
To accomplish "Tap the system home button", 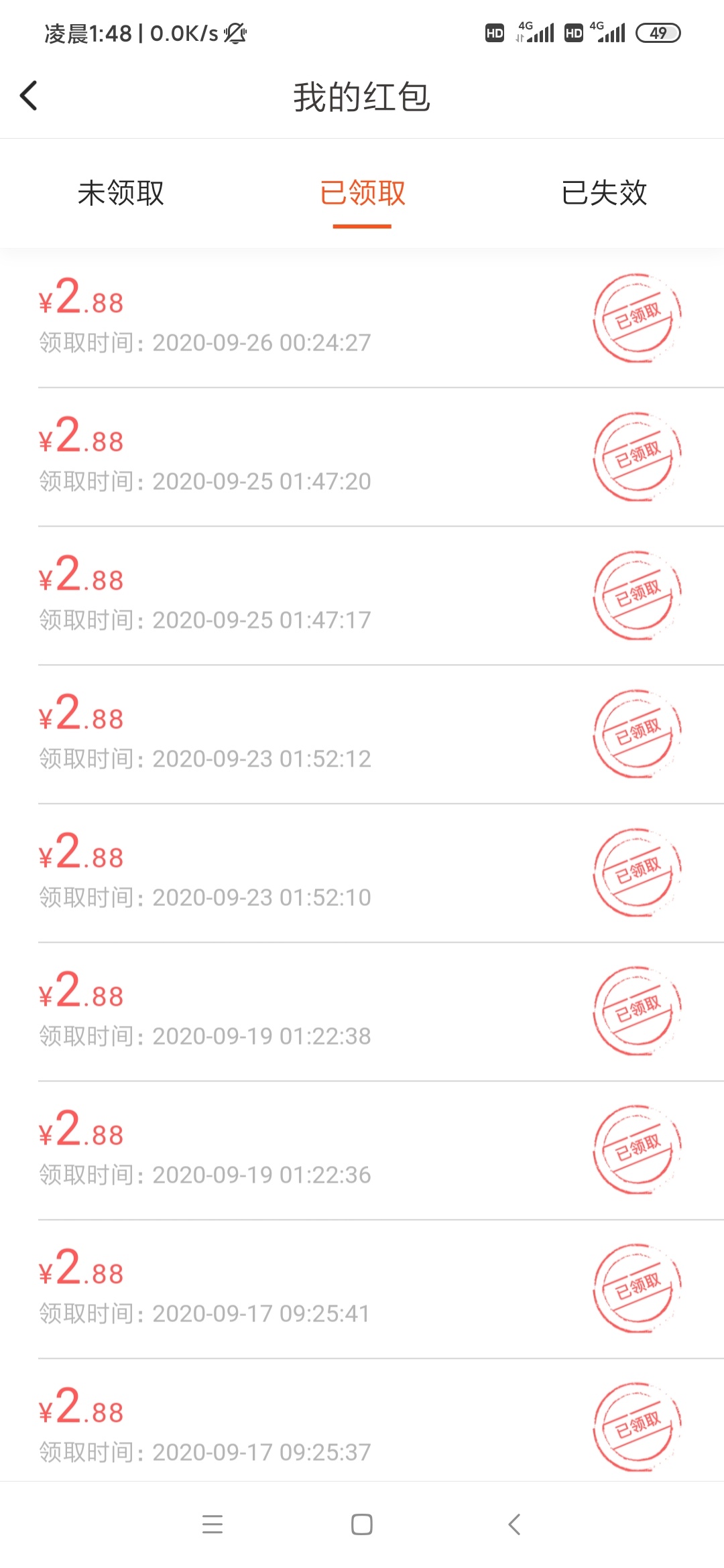I will 362,1524.
